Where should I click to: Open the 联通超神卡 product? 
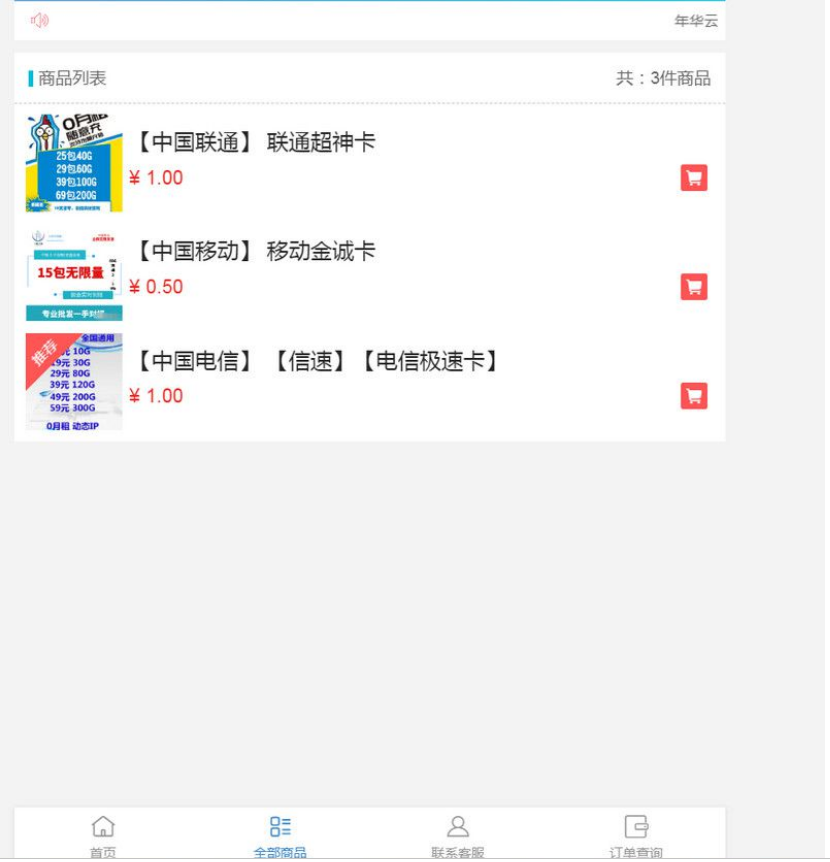[x=256, y=142]
